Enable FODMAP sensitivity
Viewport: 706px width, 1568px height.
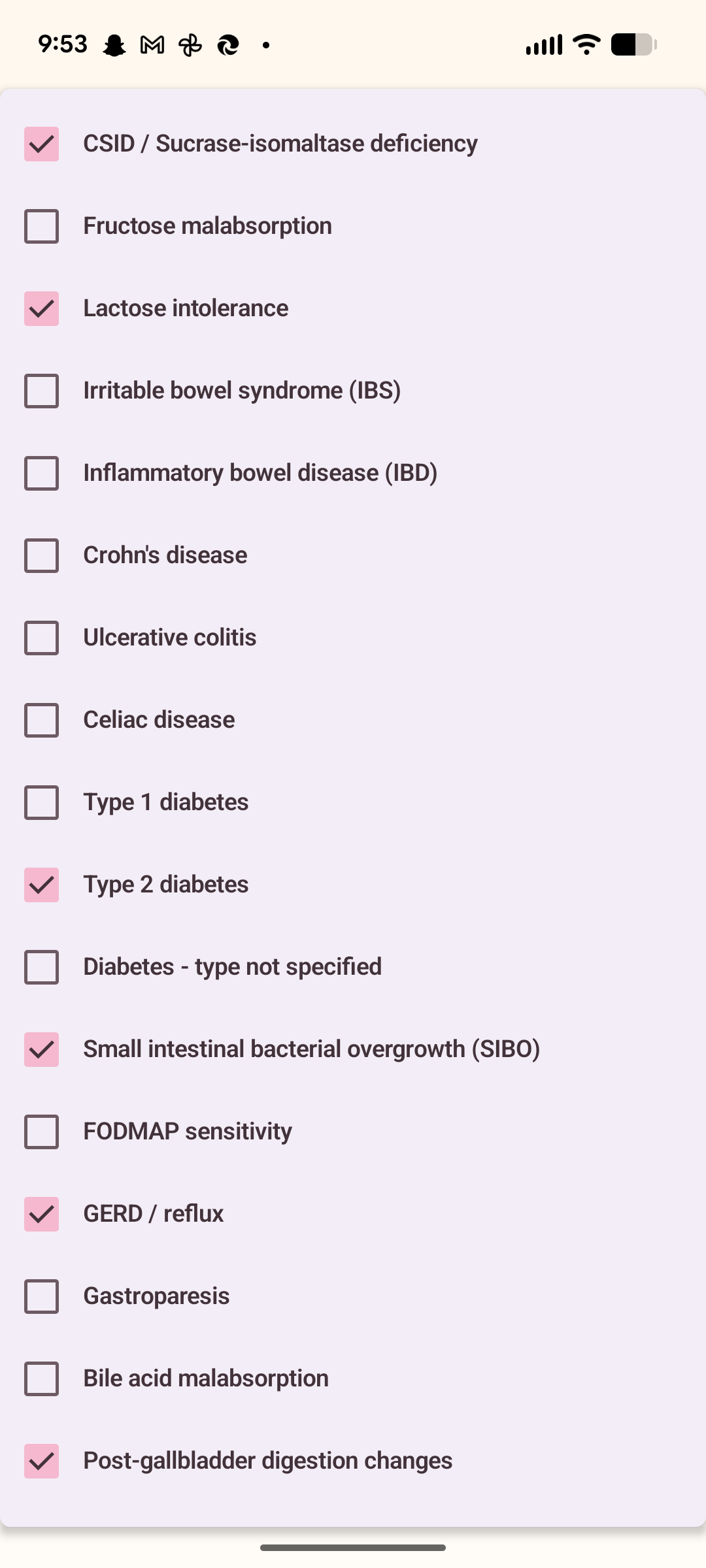tap(41, 1133)
